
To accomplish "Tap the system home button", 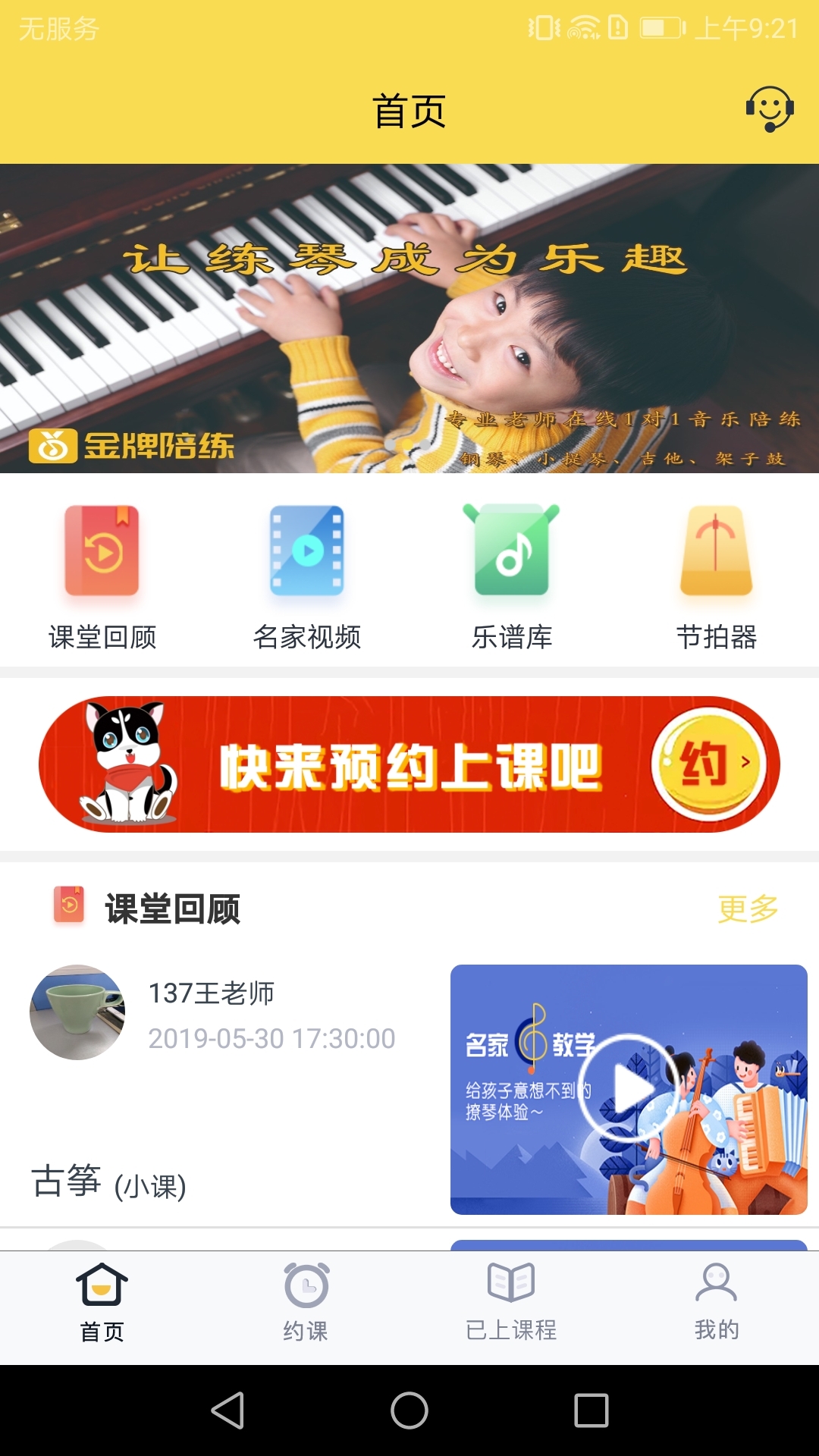I will point(409,1410).
